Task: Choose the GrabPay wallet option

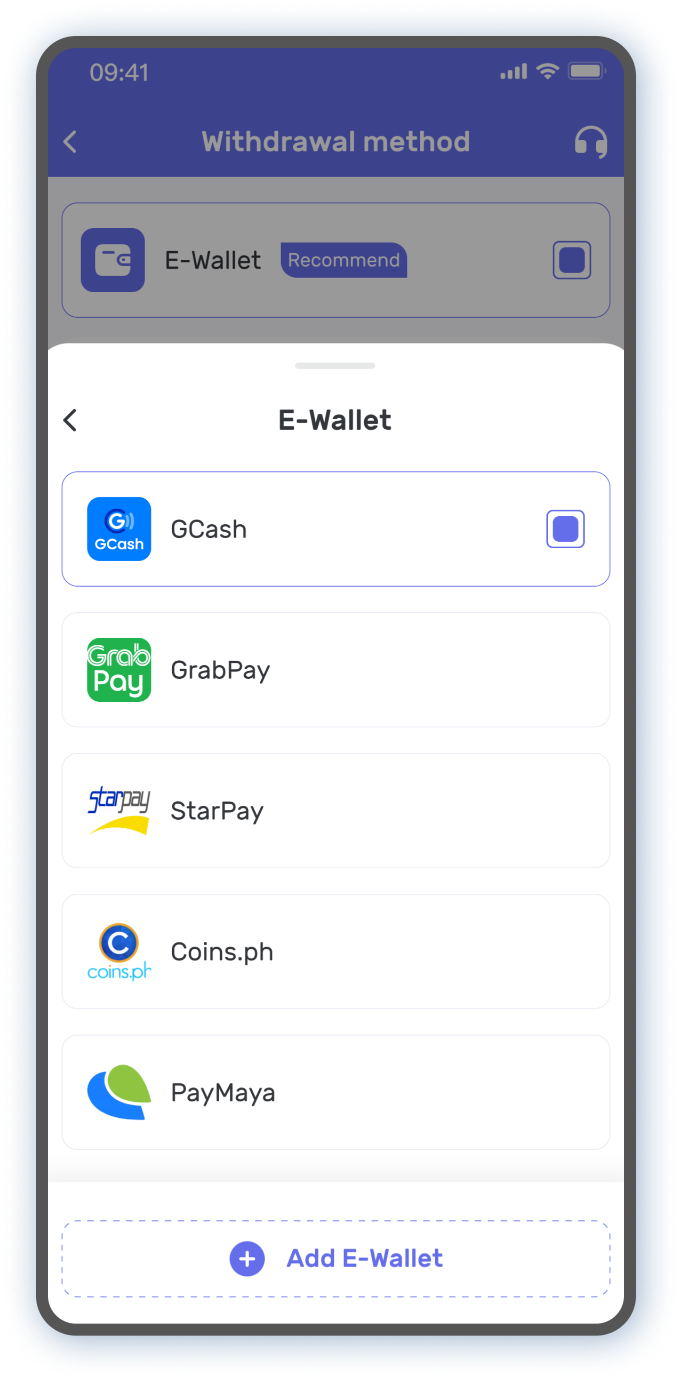Action: [335, 670]
